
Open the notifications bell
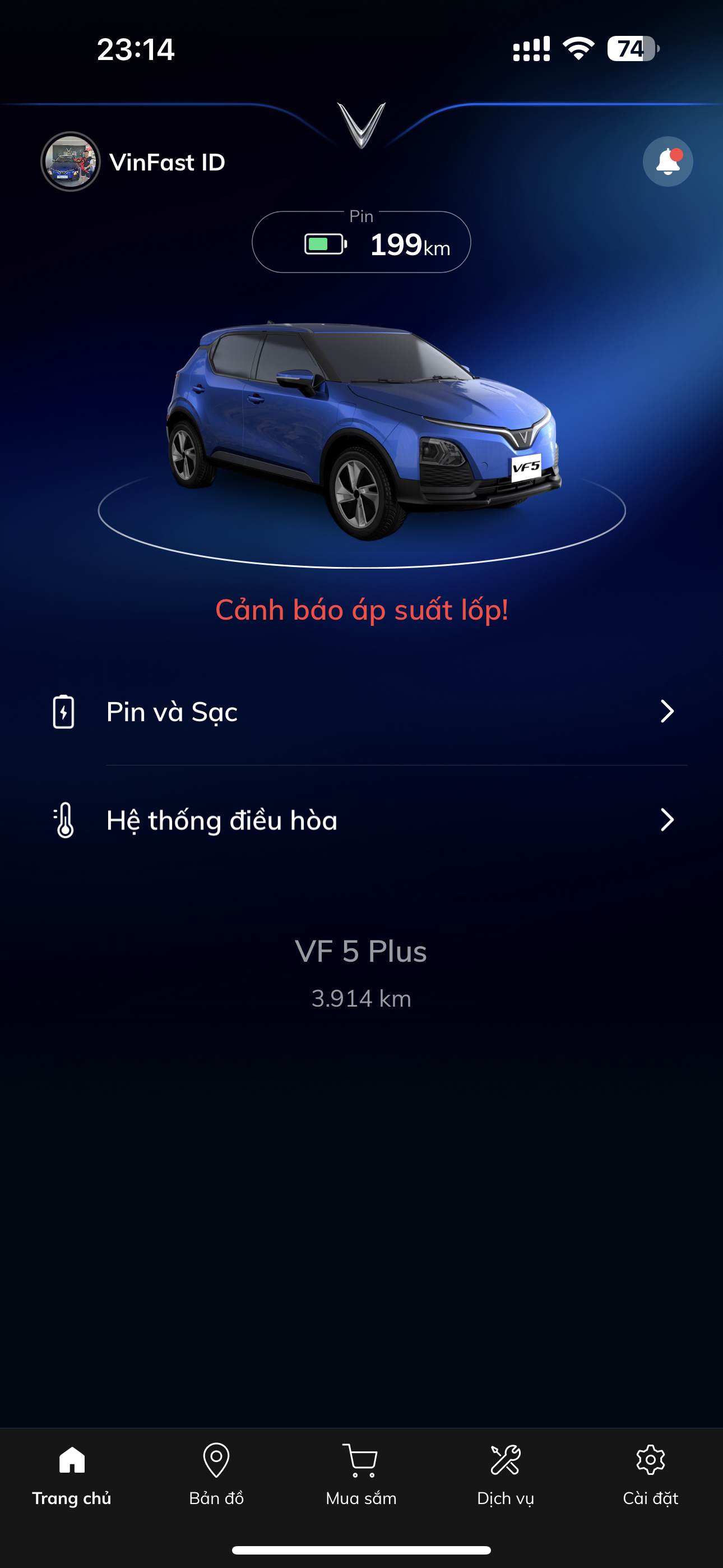[x=668, y=162]
